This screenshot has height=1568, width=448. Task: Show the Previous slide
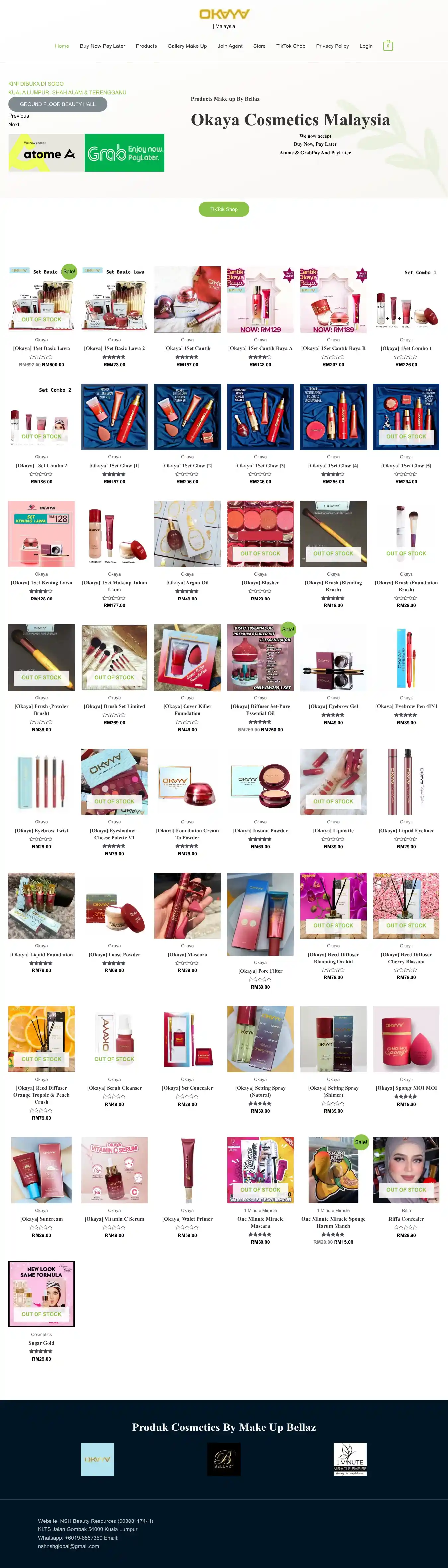pyautogui.click(x=18, y=116)
